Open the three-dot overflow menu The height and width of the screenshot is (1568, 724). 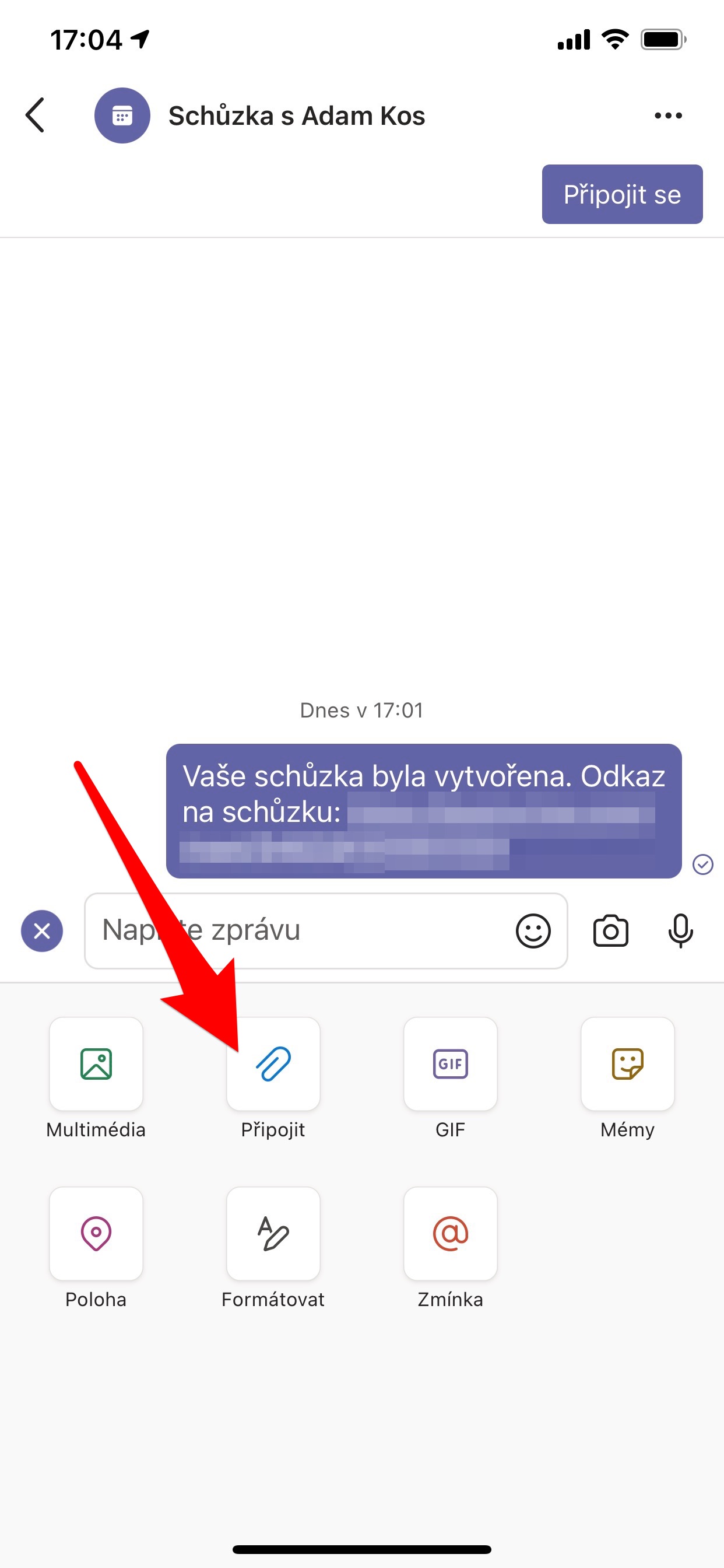click(x=667, y=116)
